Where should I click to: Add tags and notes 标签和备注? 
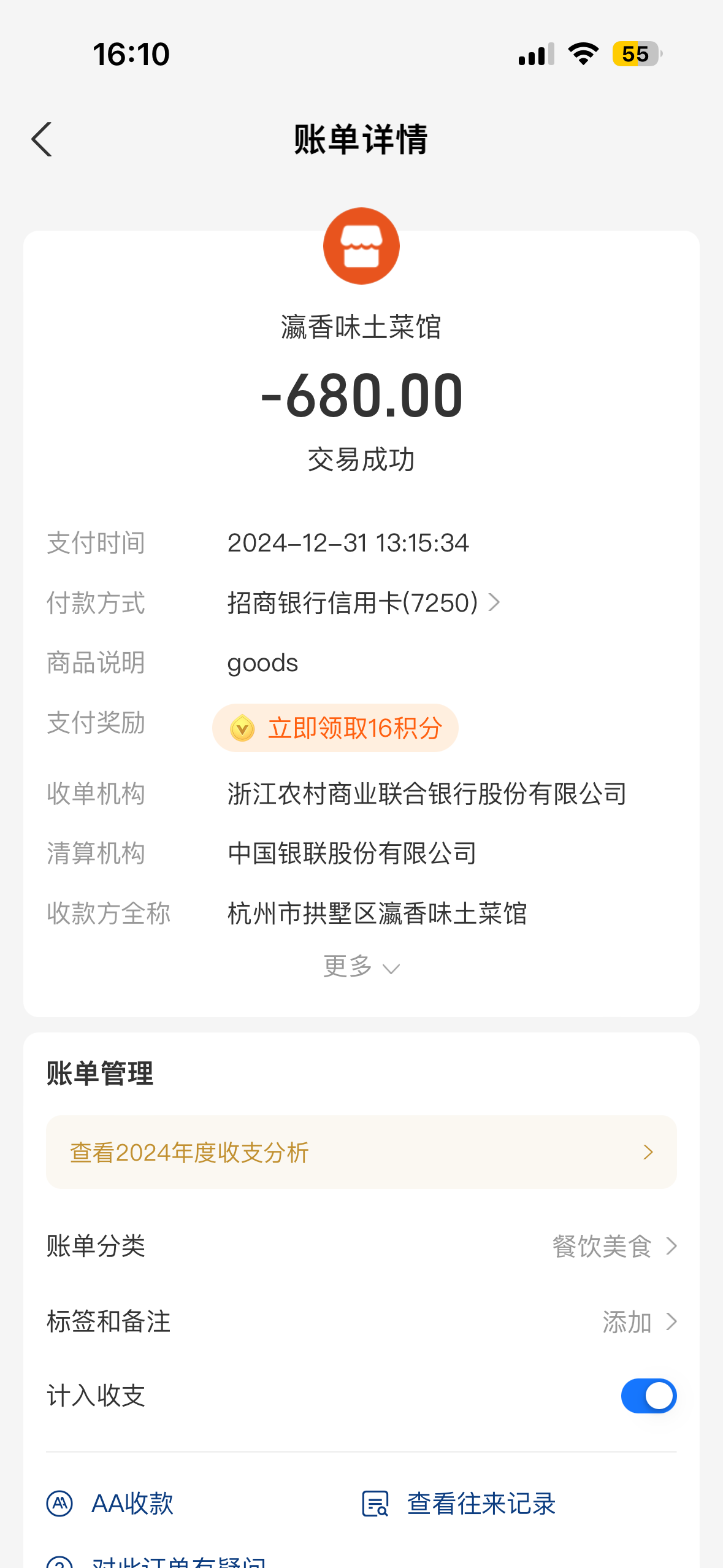[x=638, y=1322]
